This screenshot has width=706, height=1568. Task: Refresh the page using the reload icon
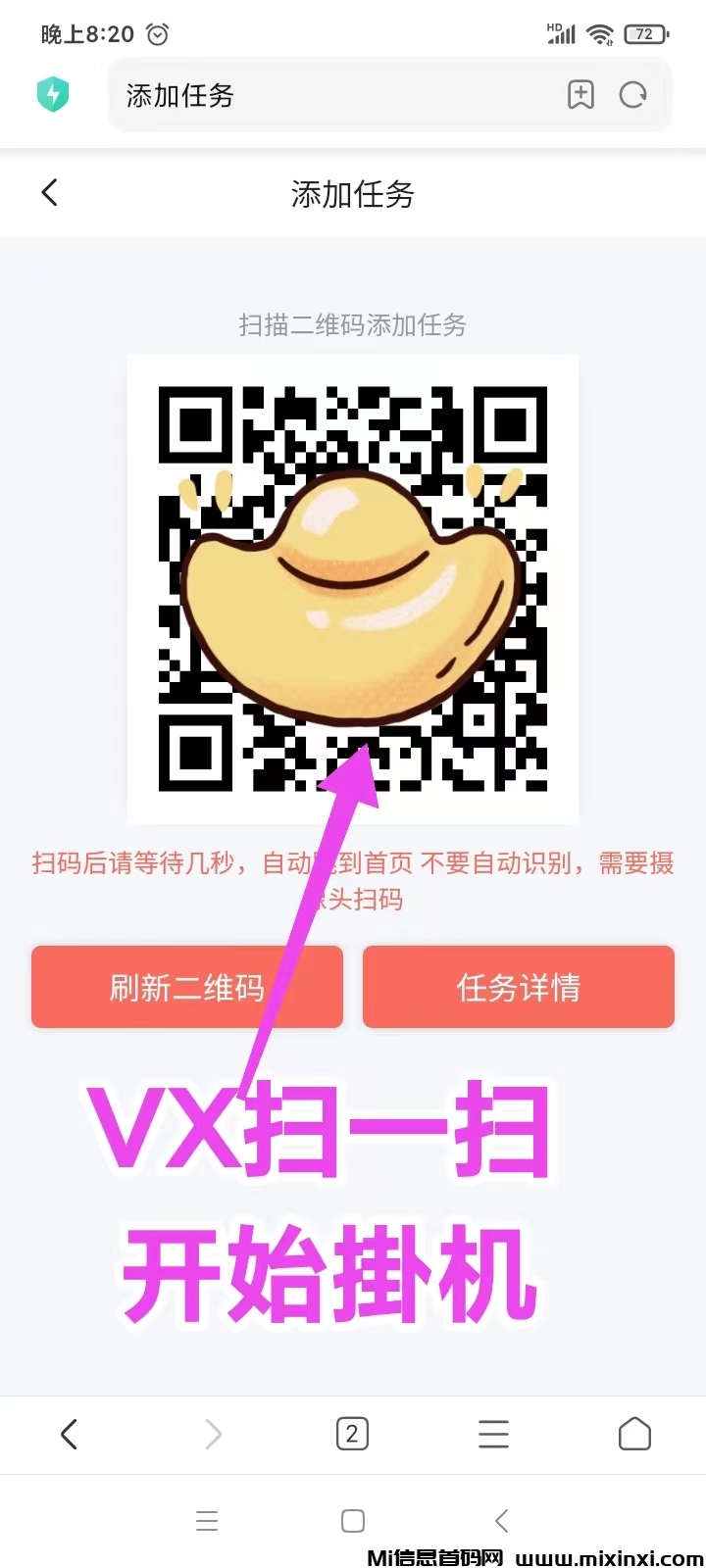coord(633,95)
